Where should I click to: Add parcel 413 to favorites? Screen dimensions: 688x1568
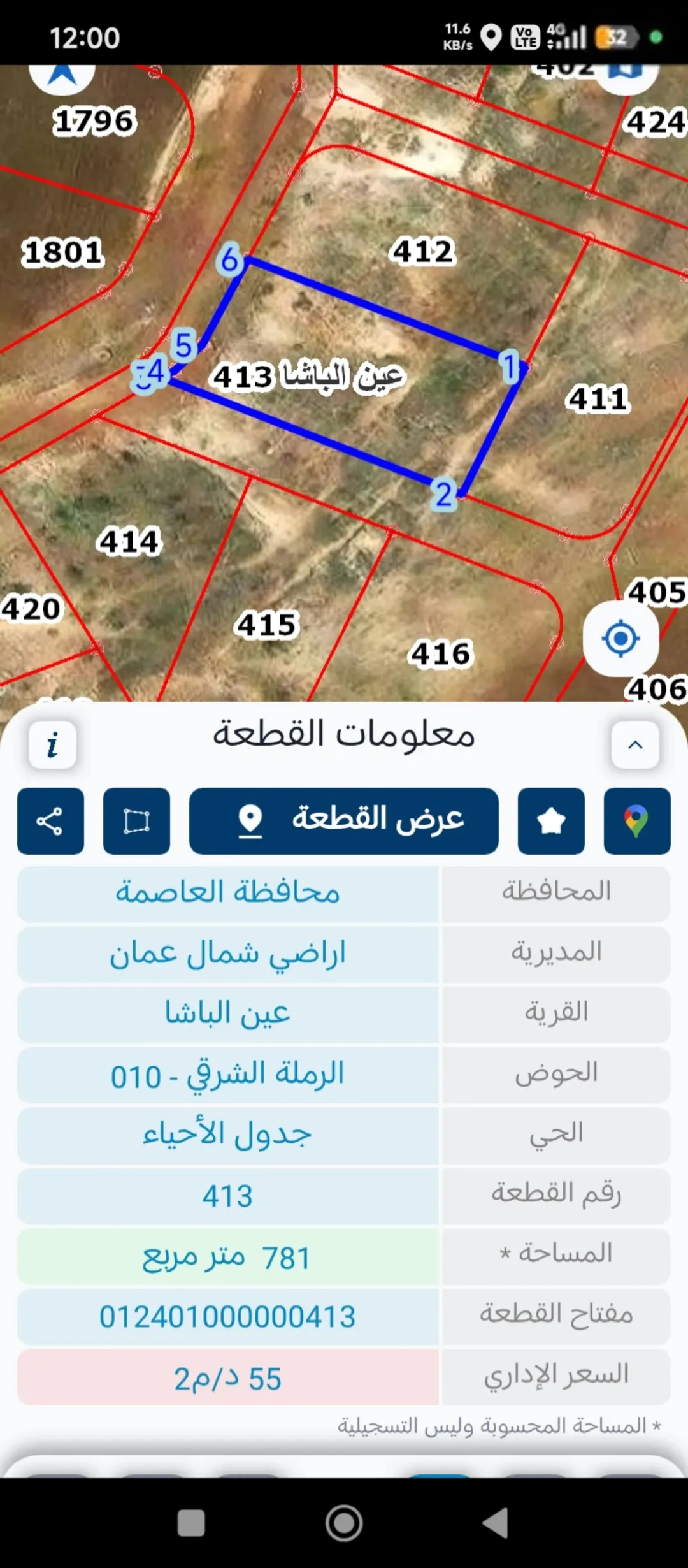tap(551, 821)
